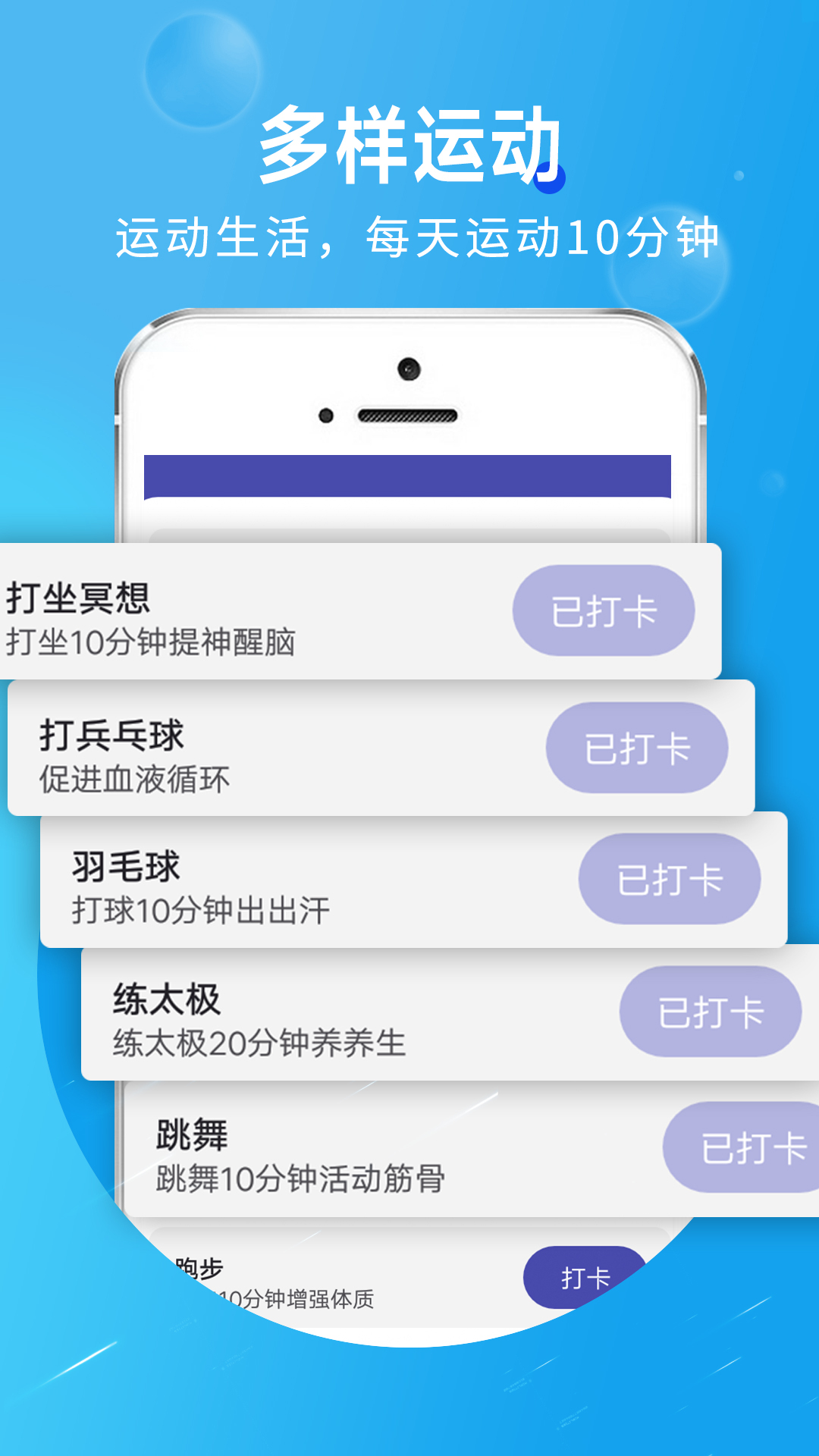
Task: Click the description 练太极20分钟养养生
Action: pyautogui.click(x=250, y=1046)
